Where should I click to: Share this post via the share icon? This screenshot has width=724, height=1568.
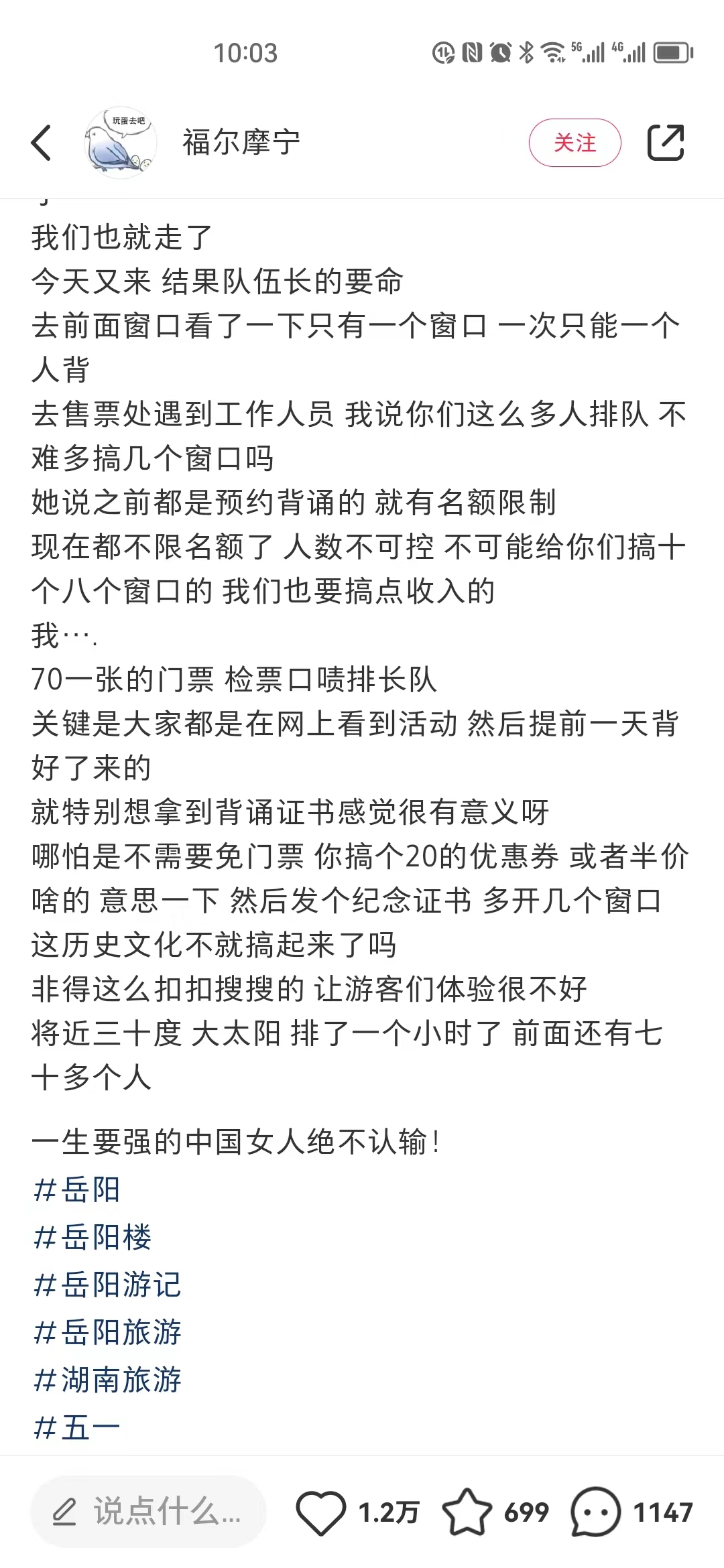pos(665,143)
